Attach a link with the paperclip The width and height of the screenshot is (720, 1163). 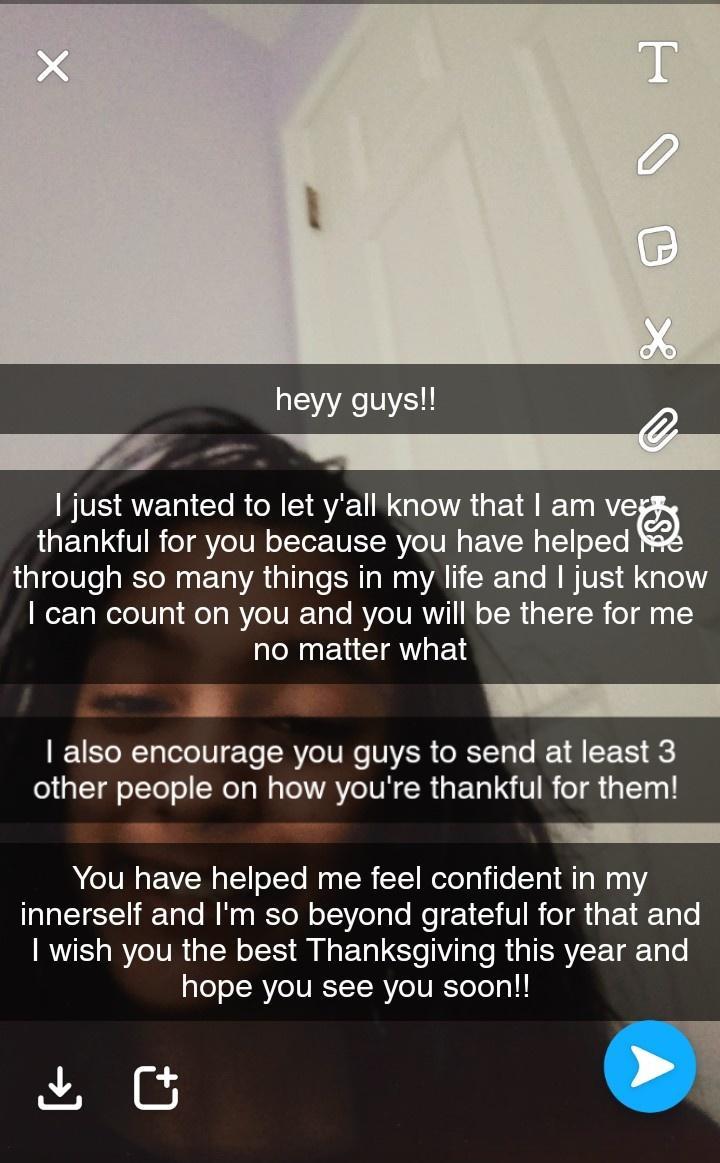[657, 430]
